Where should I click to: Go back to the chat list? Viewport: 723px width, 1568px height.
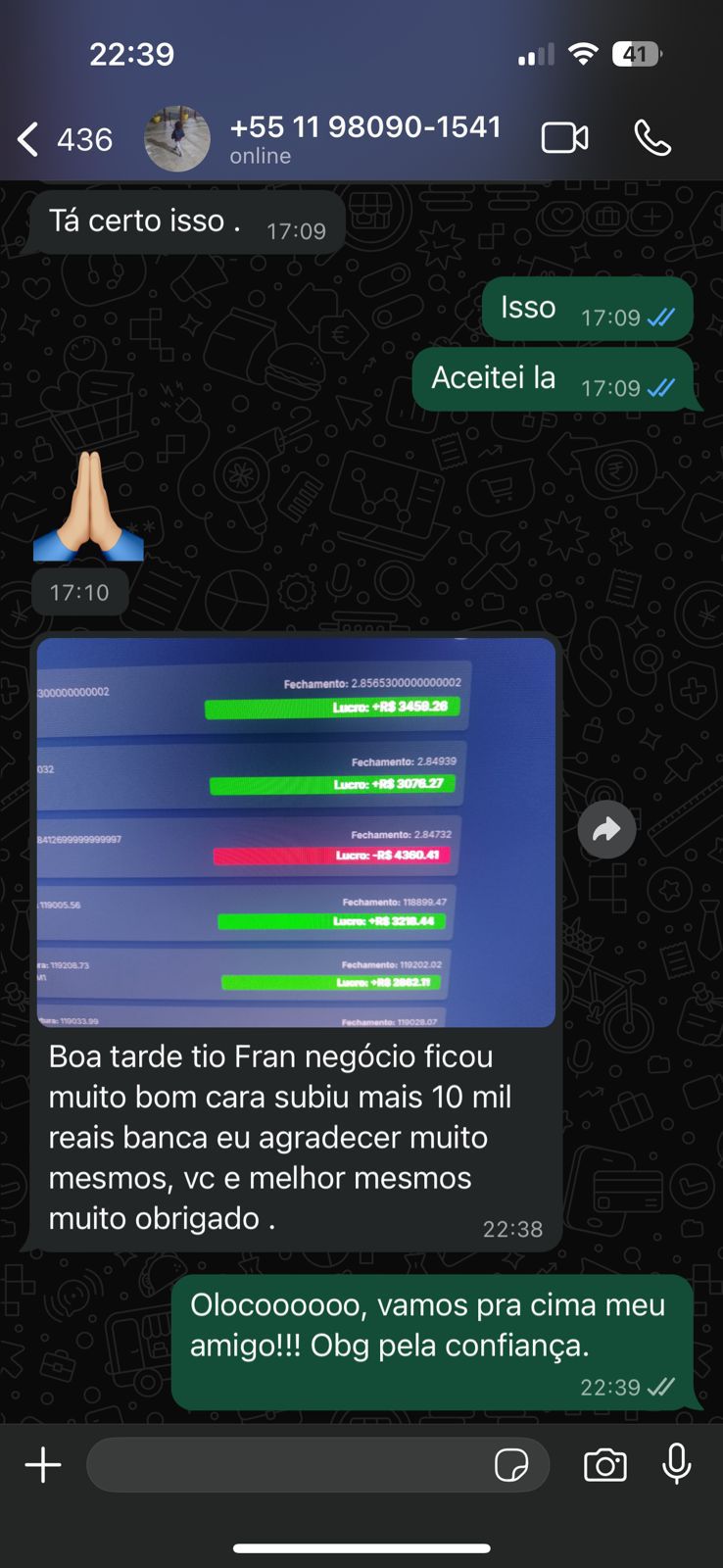coord(29,139)
